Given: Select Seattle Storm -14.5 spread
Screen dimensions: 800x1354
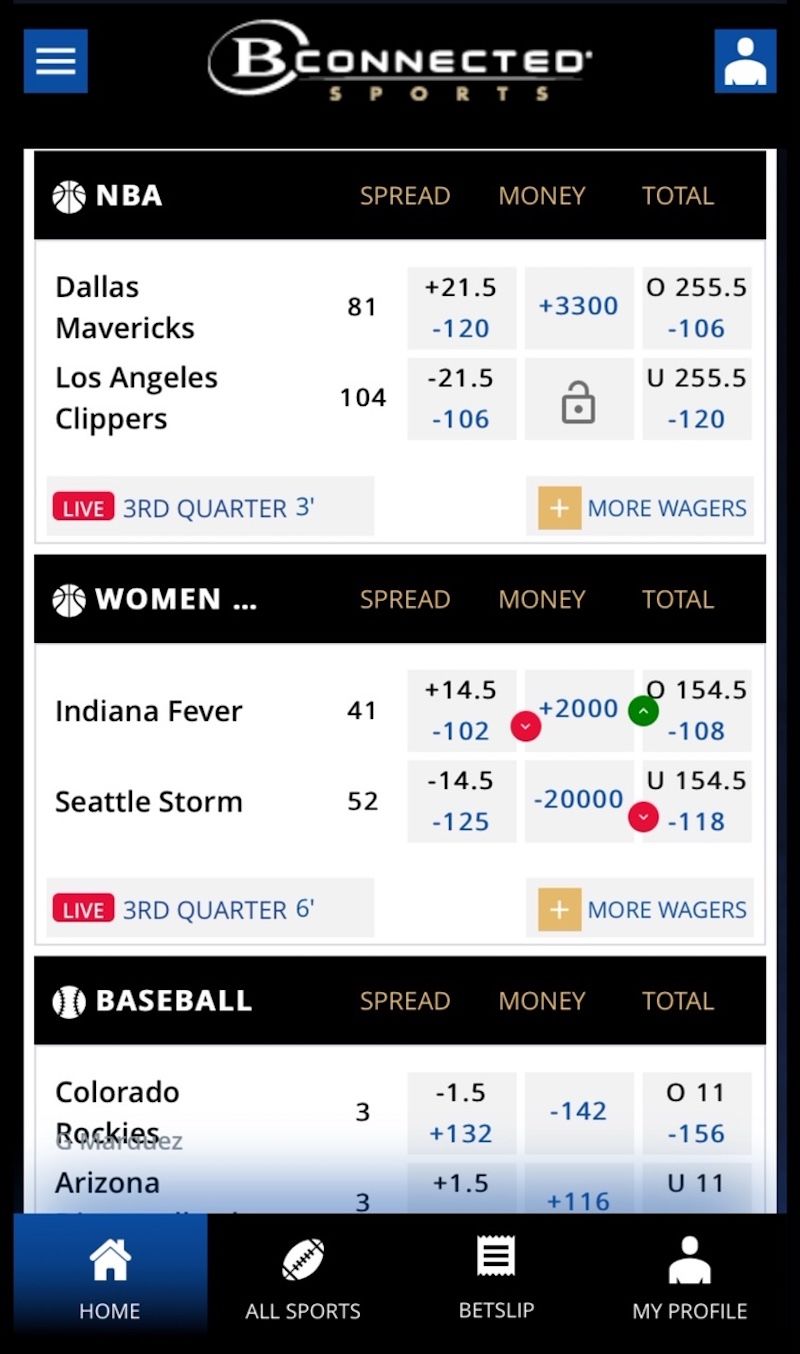Looking at the screenshot, I should pos(461,801).
